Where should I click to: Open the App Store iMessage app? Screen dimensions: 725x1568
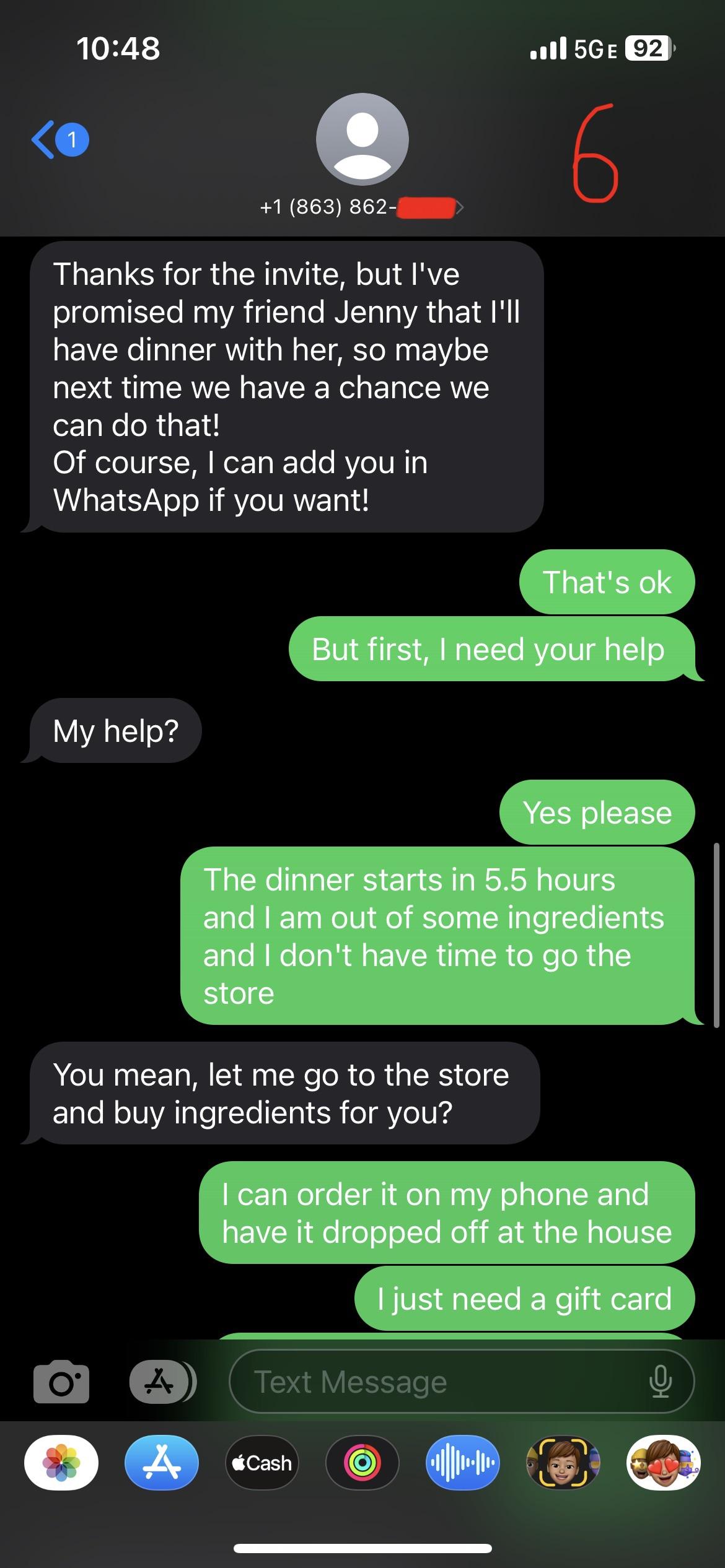[x=162, y=1462]
